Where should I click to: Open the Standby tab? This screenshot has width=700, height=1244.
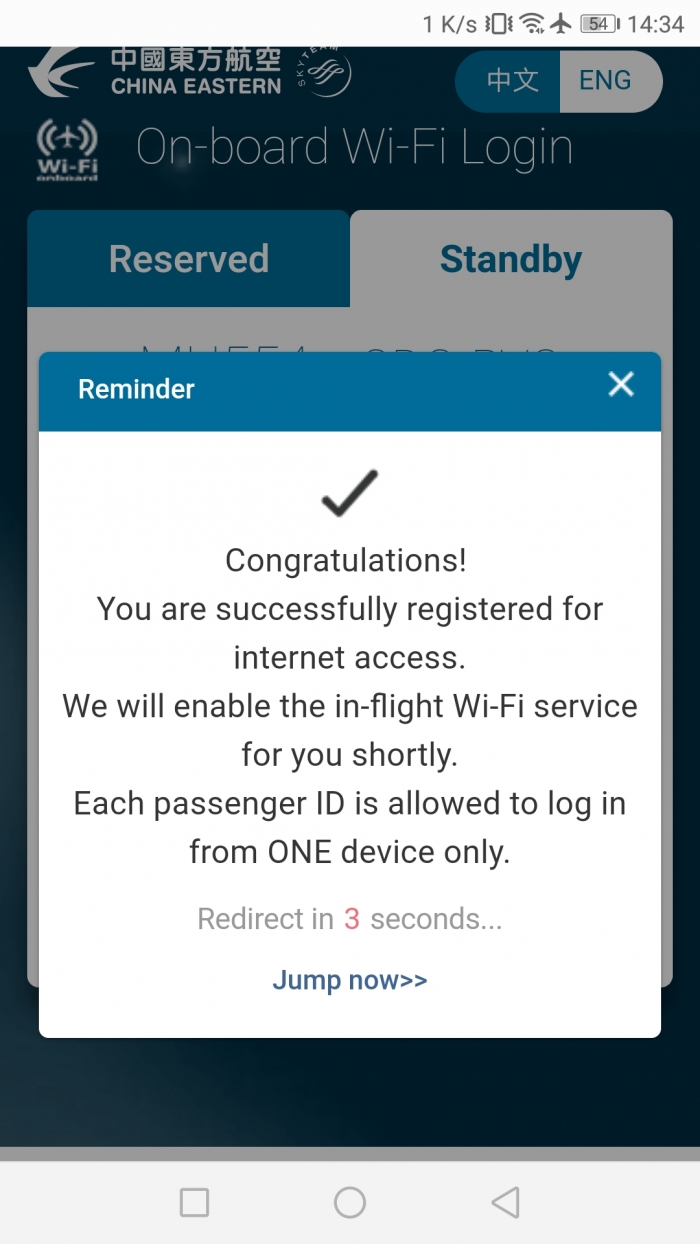click(x=511, y=259)
